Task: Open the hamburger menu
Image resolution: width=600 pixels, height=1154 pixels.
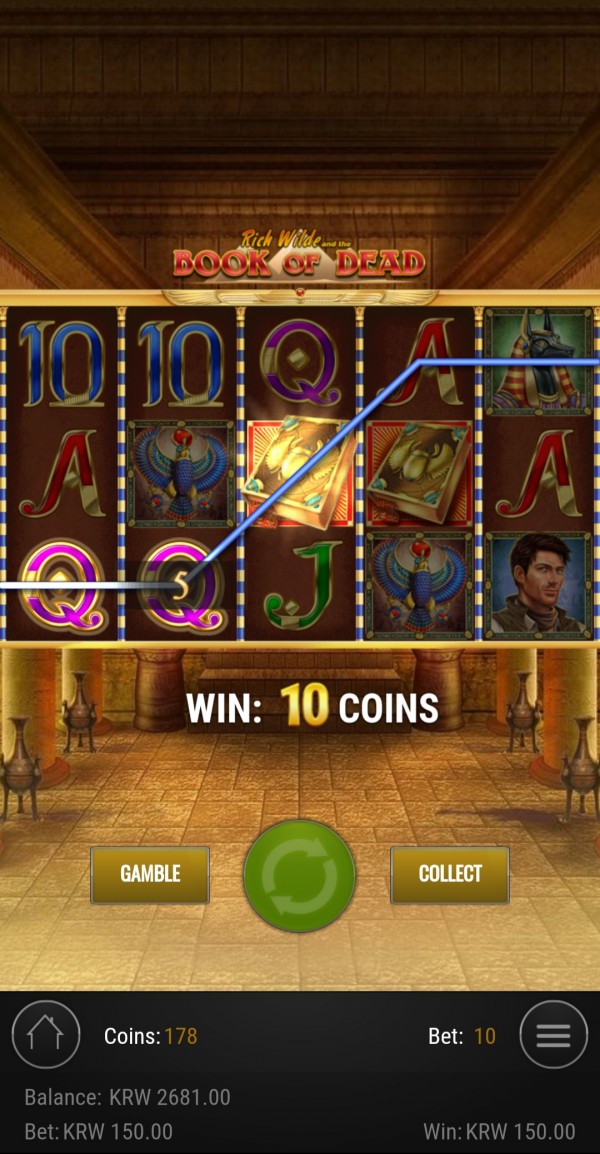Action: (553, 1035)
